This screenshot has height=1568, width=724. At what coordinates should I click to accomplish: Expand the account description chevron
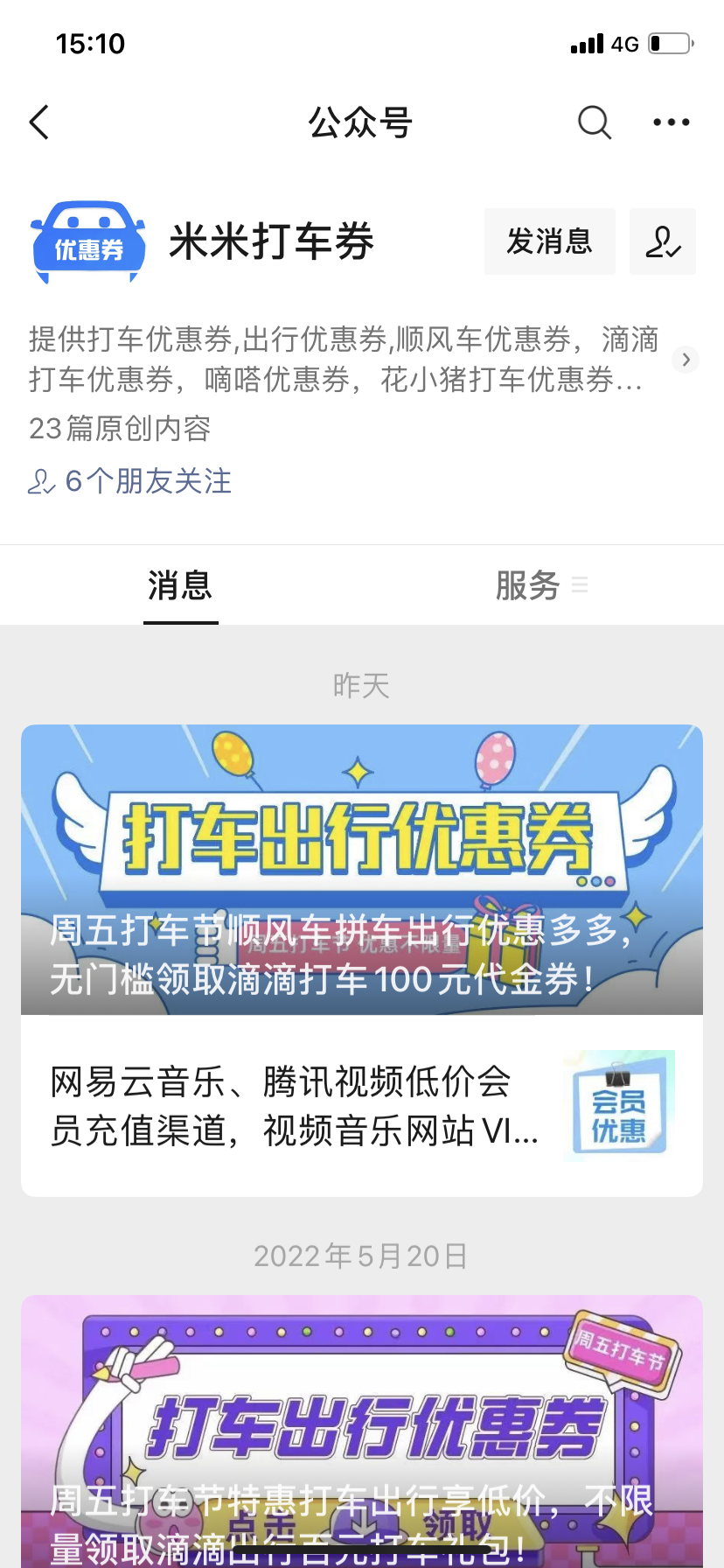point(686,360)
